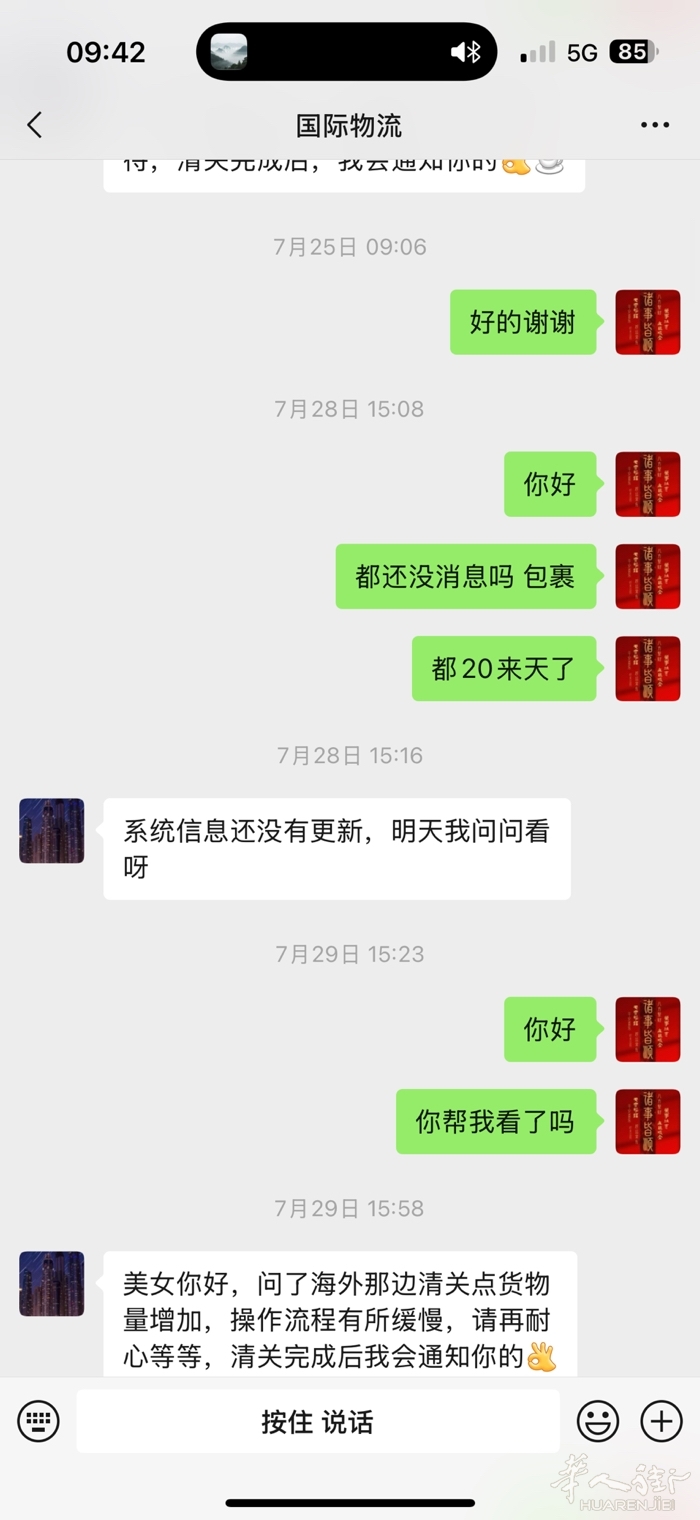The width and height of the screenshot is (700, 1520).
Task: Open the contact's avatar beside 系统信息还没有更新
Action: [52, 831]
